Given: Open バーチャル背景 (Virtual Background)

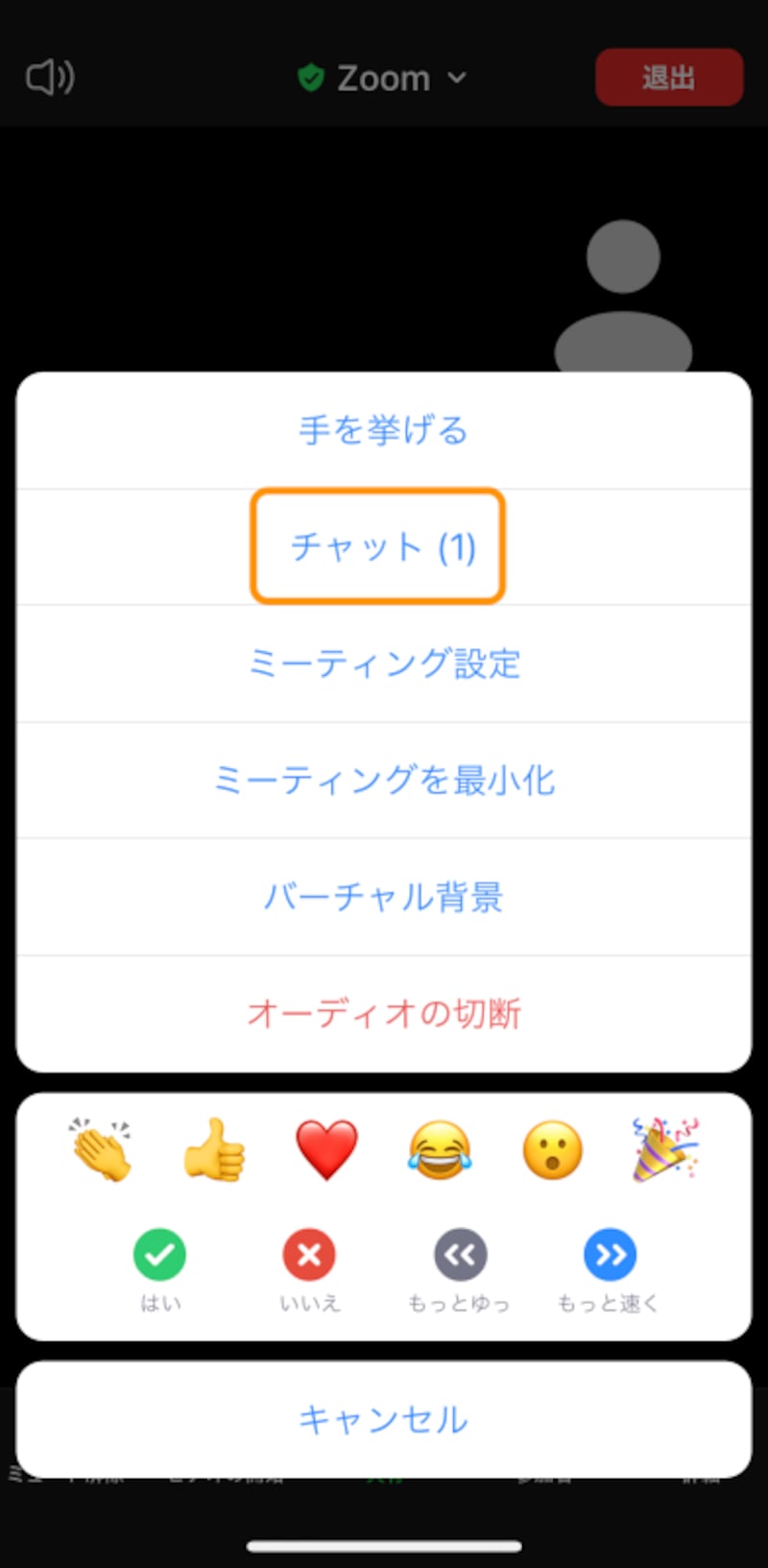Looking at the screenshot, I should tap(383, 897).
